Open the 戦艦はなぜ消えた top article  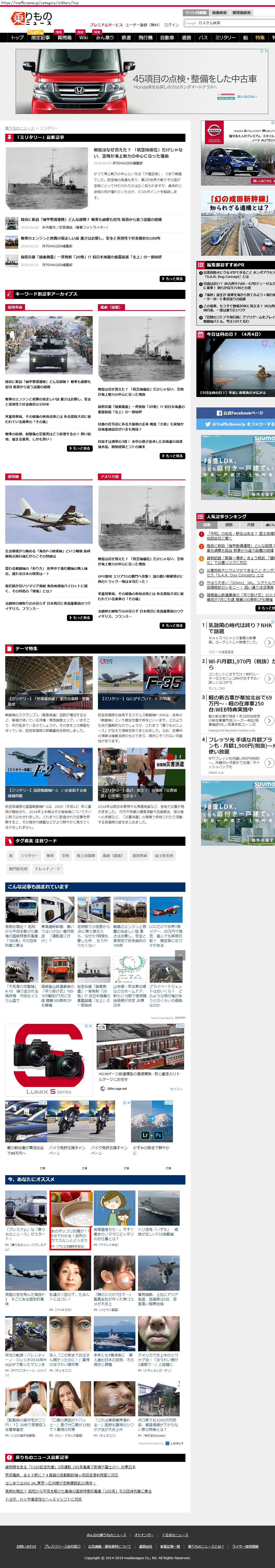click(138, 153)
